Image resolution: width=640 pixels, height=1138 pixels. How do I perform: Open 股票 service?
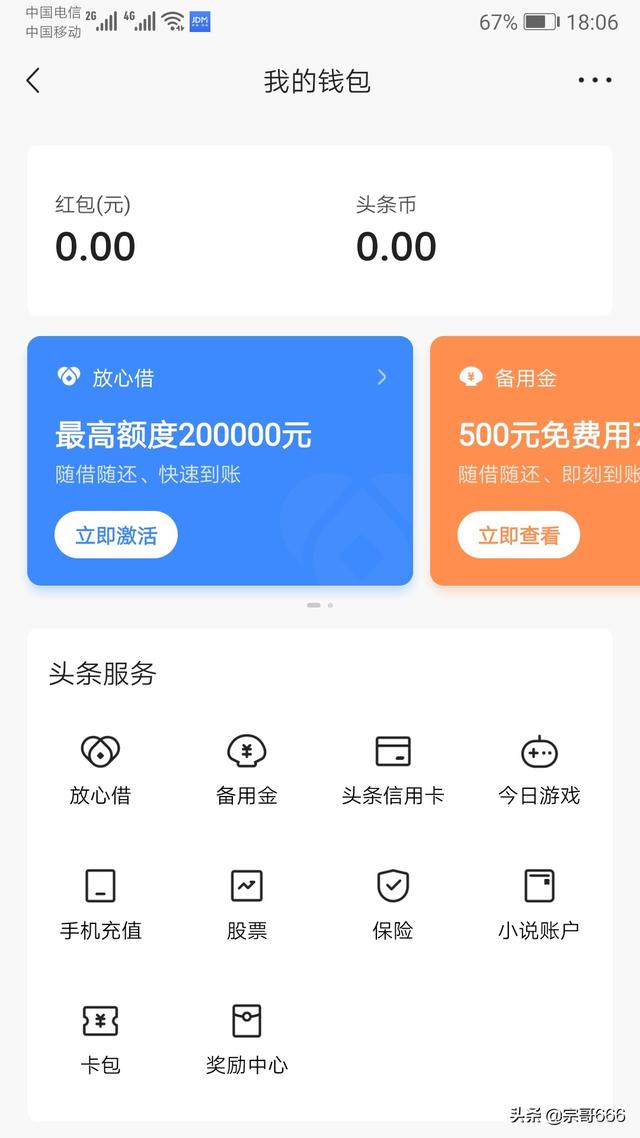[247, 903]
